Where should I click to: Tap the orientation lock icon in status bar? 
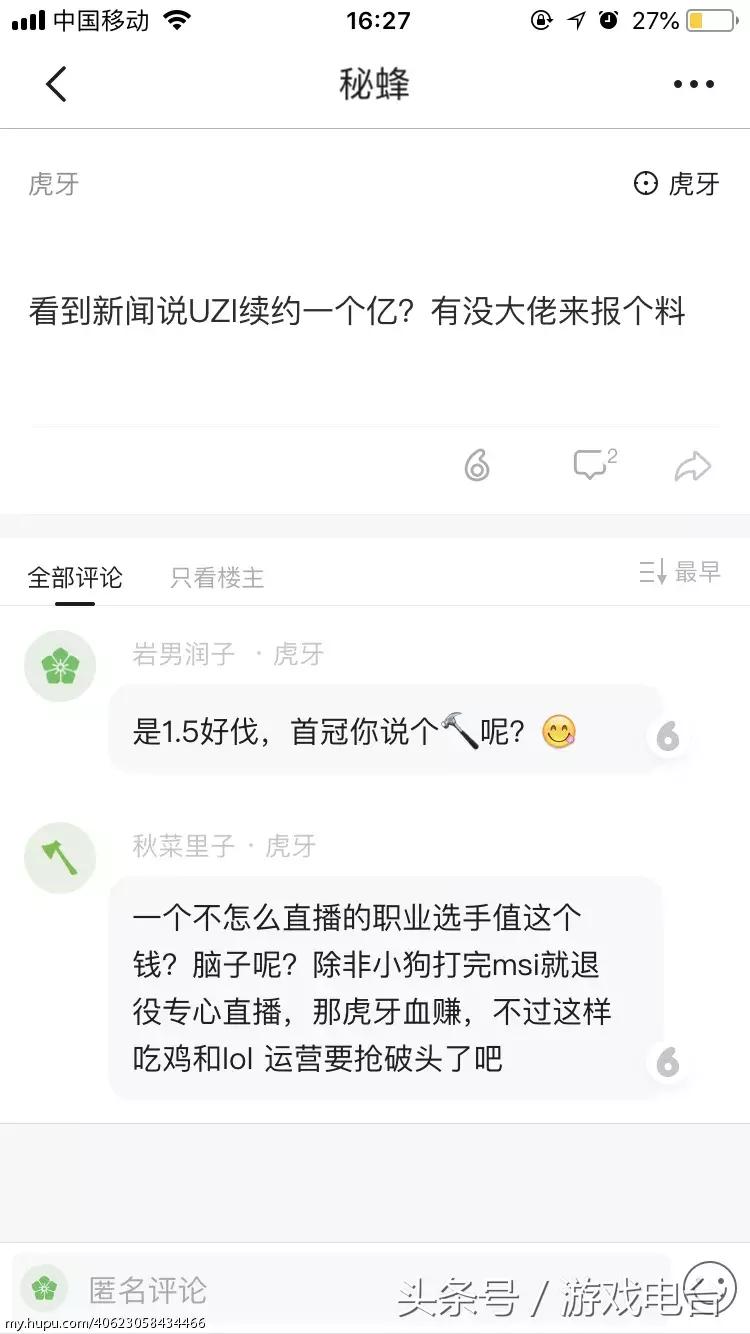click(x=541, y=19)
